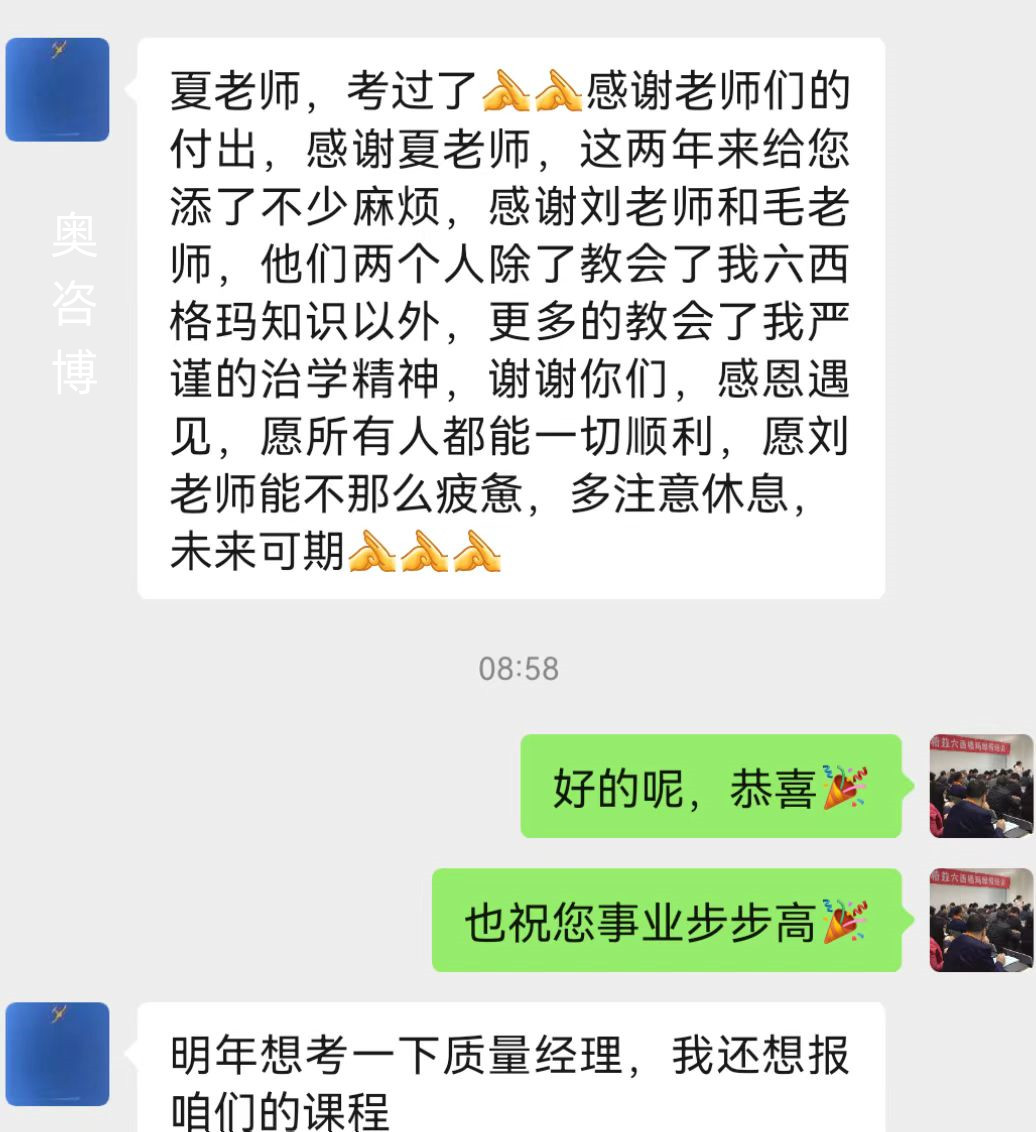
Task: Open the avatar next to 明年想考一下质量经理 message
Action: (x=57, y=1054)
